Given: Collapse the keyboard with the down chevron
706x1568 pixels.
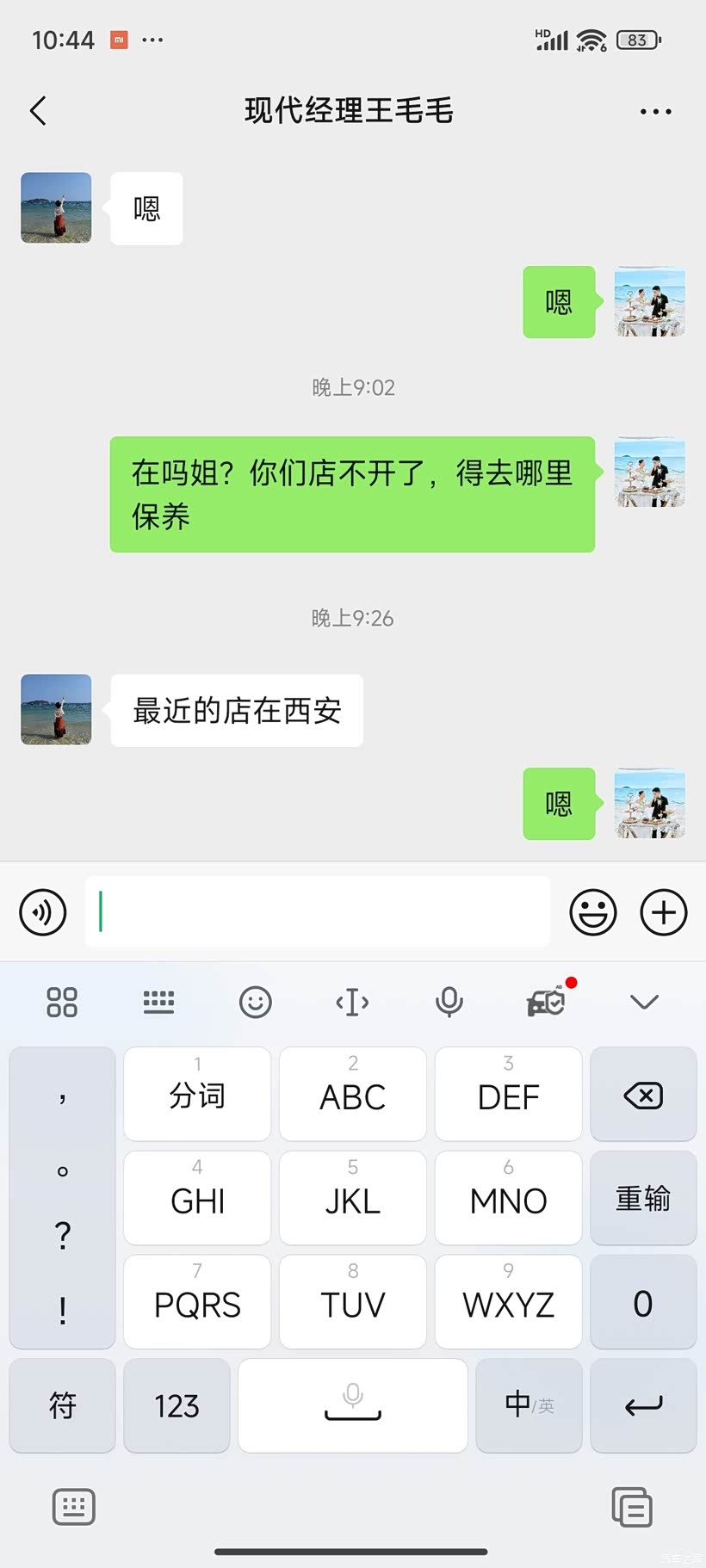Looking at the screenshot, I should (x=644, y=1002).
